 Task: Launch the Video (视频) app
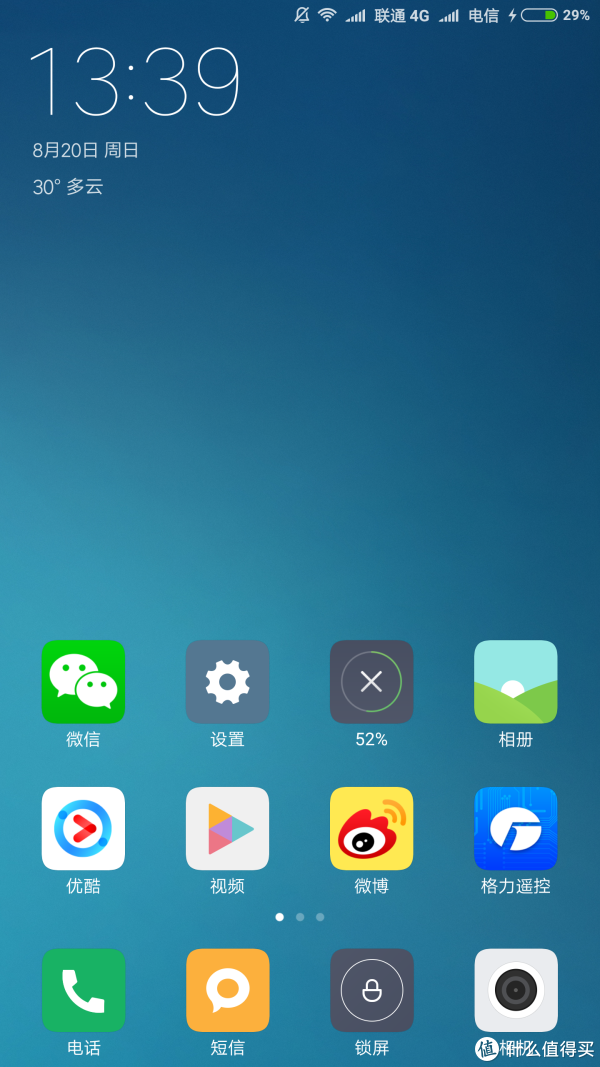coord(227,828)
